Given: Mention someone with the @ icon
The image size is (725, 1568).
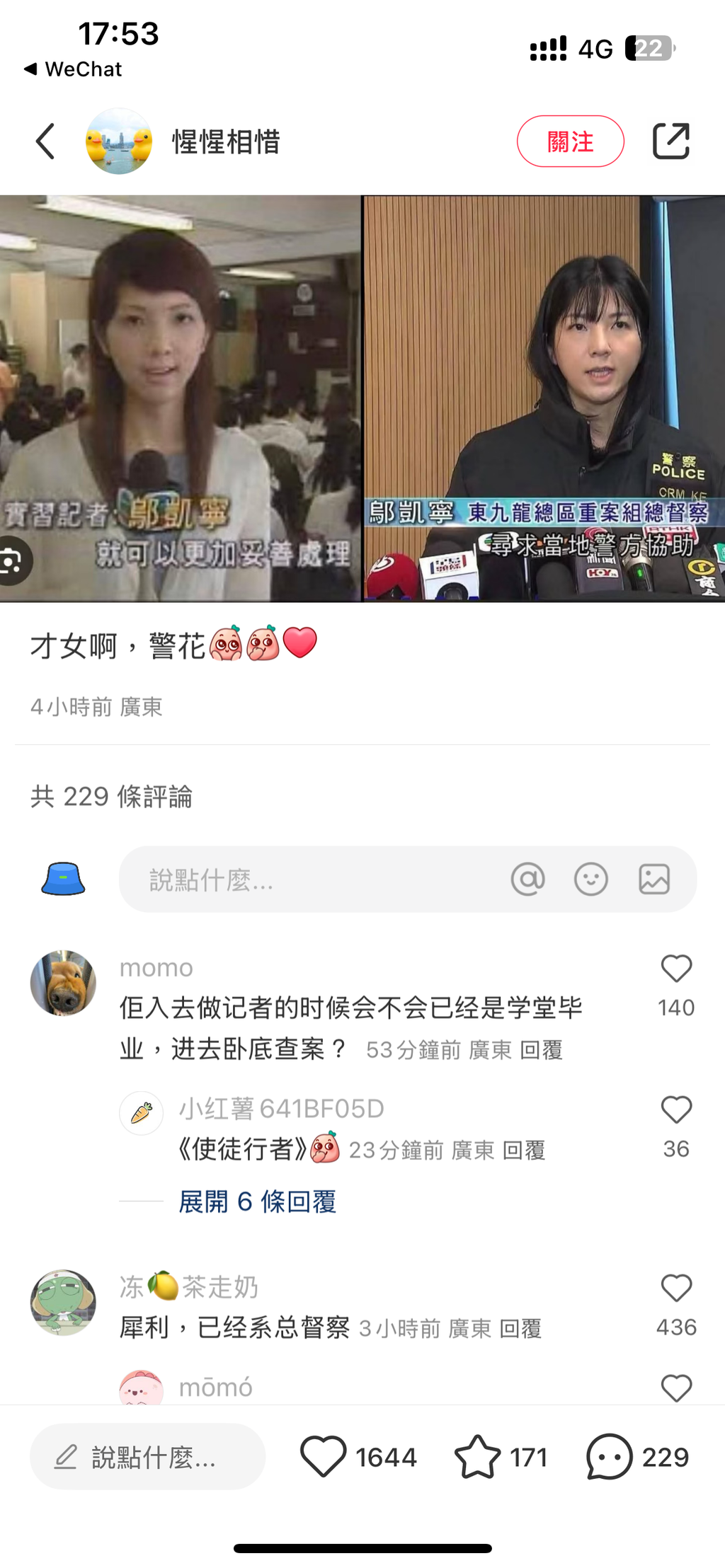Looking at the screenshot, I should coord(527,880).
